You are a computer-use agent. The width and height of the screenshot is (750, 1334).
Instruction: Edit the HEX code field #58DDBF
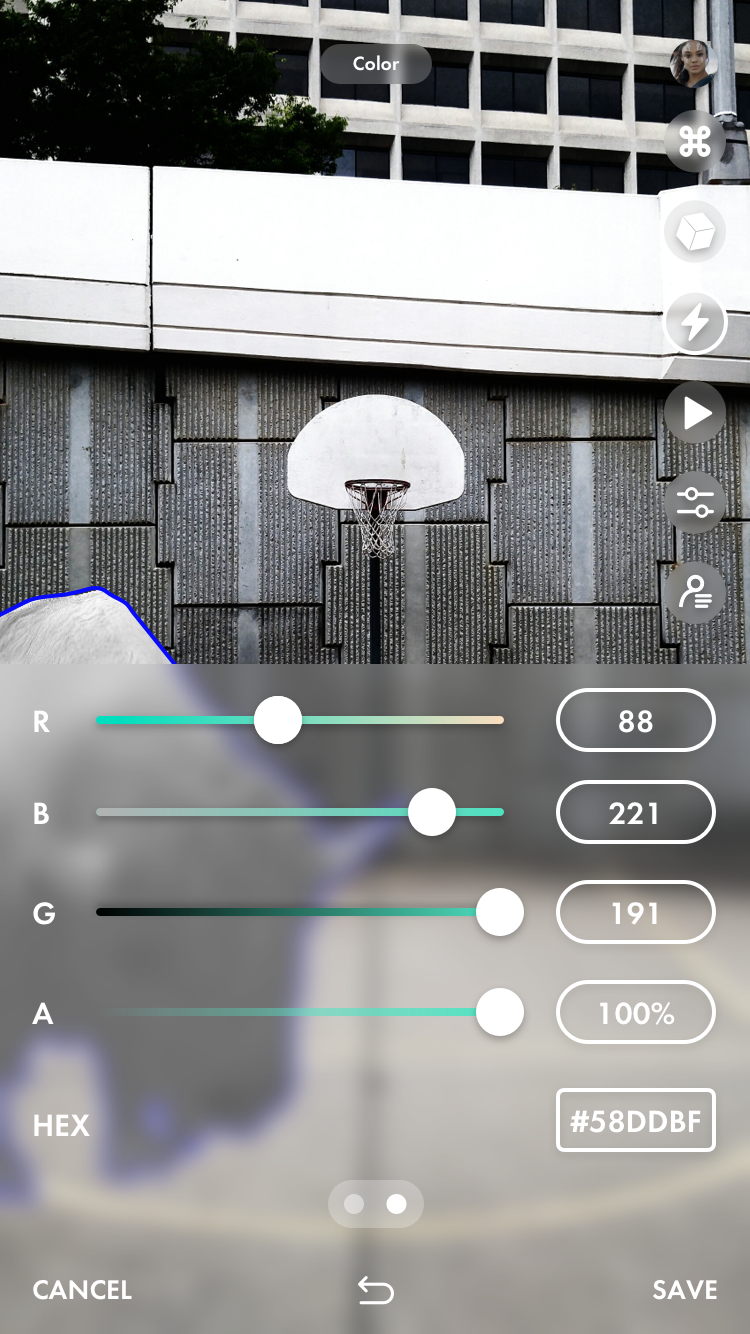click(636, 1120)
